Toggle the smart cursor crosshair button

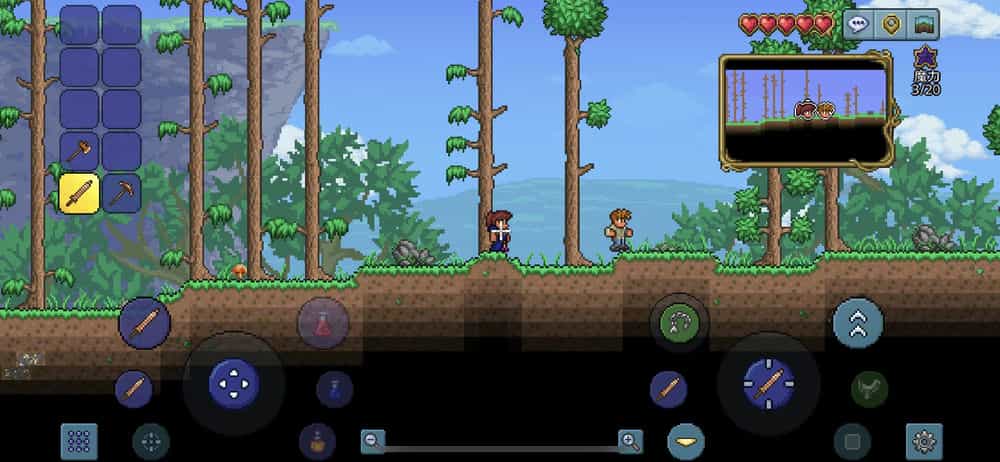coord(151,440)
